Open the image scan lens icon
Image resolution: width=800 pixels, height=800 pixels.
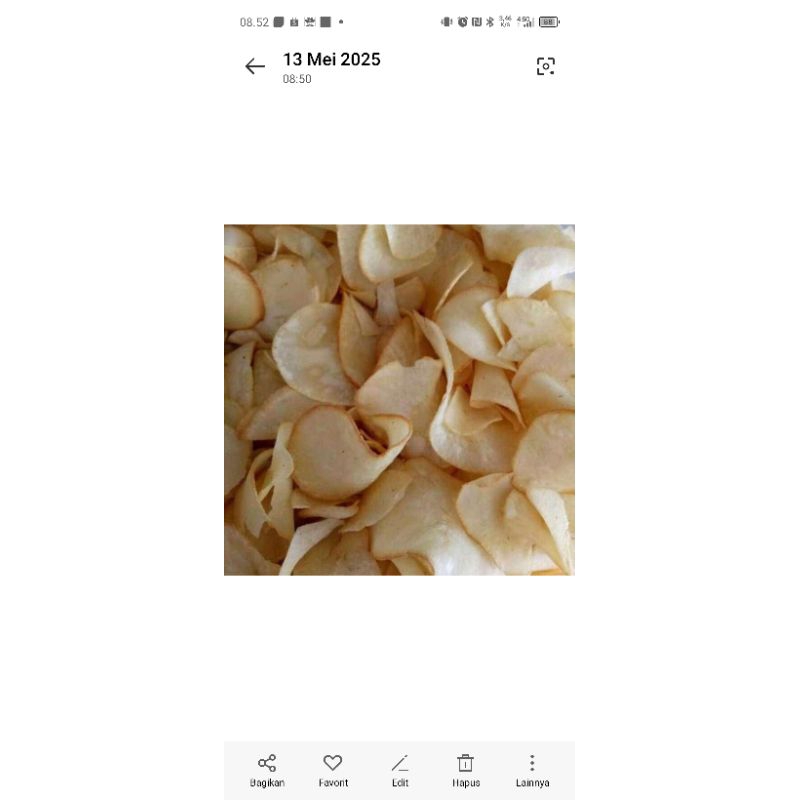(545, 67)
